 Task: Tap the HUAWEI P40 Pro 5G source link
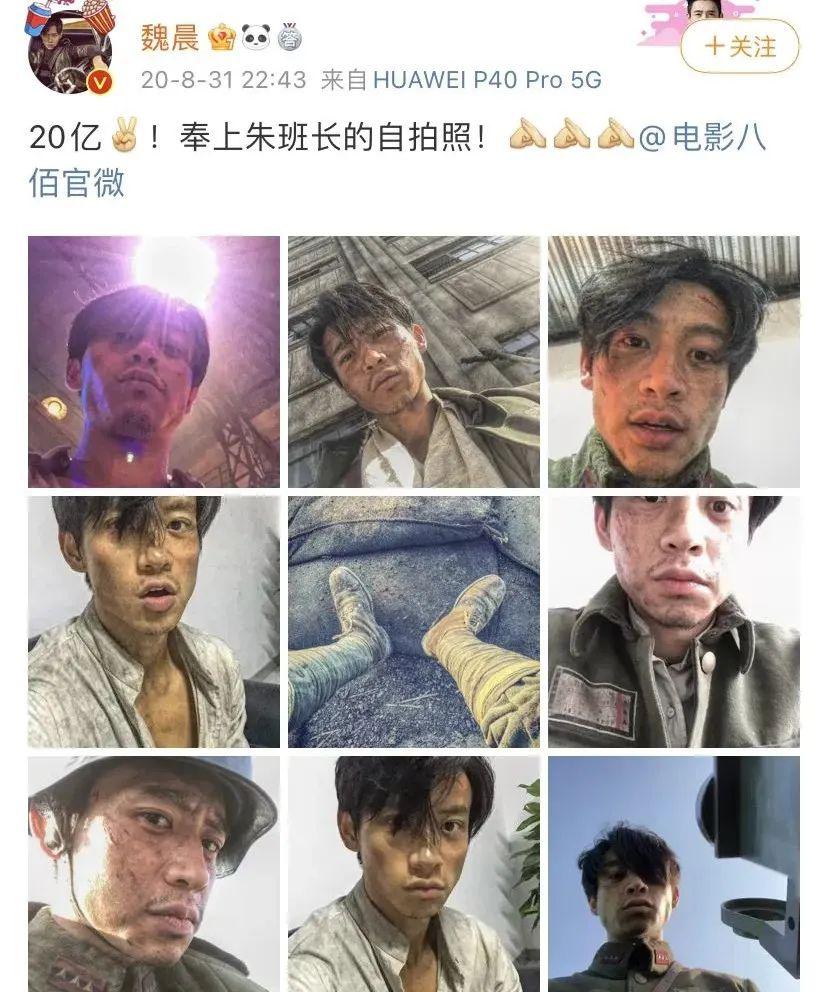click(x=488, y=80)
